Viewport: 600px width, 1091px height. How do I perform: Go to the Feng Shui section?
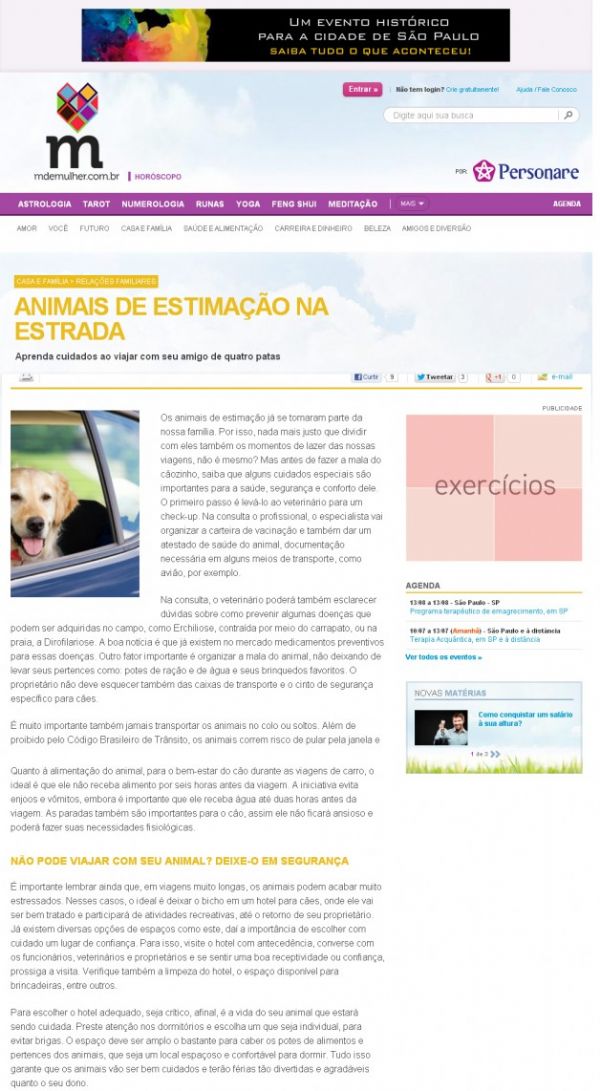(x=294, y=204)
